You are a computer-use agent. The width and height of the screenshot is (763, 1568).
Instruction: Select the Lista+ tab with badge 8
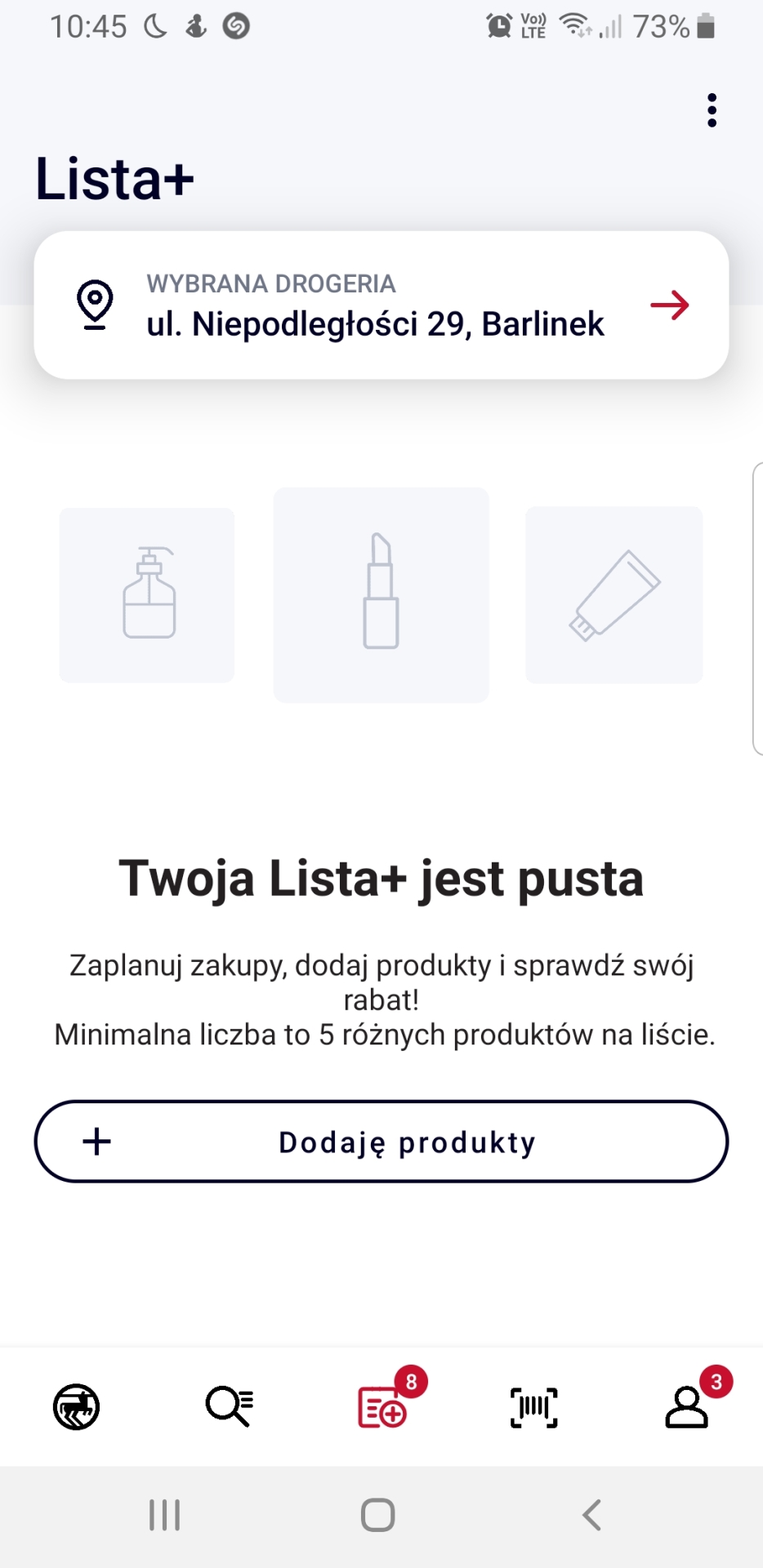(x=382, y=1406)
